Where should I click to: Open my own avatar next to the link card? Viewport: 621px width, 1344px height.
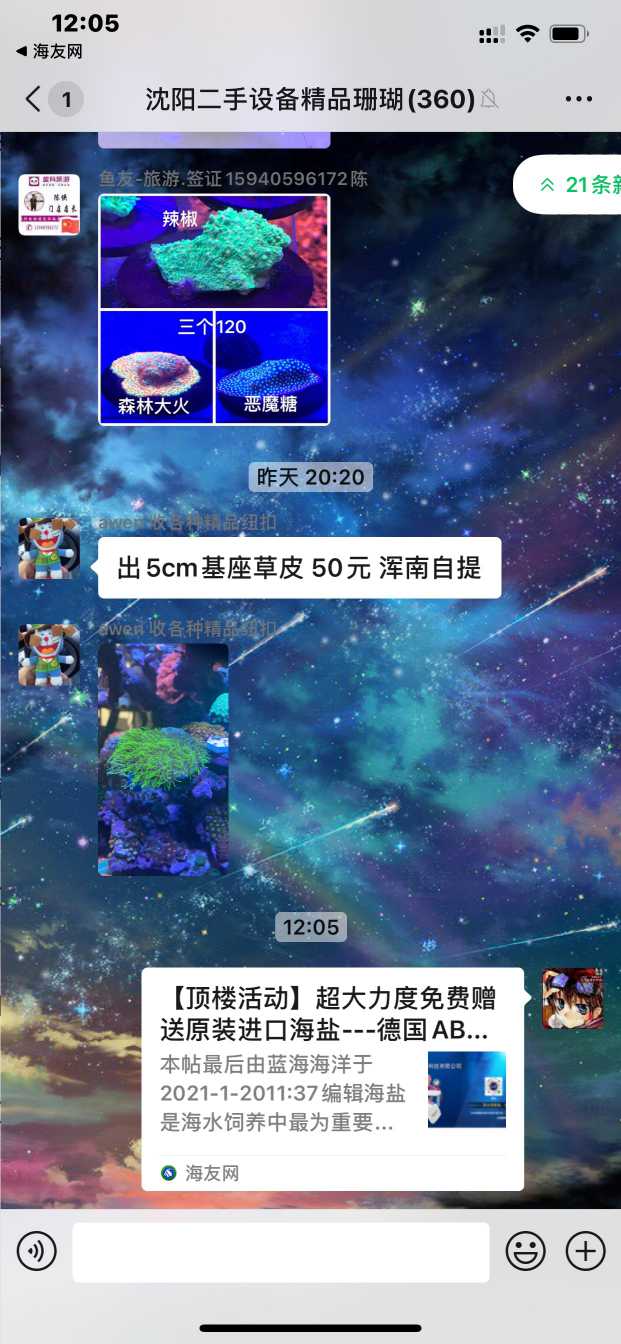point(572,999)
